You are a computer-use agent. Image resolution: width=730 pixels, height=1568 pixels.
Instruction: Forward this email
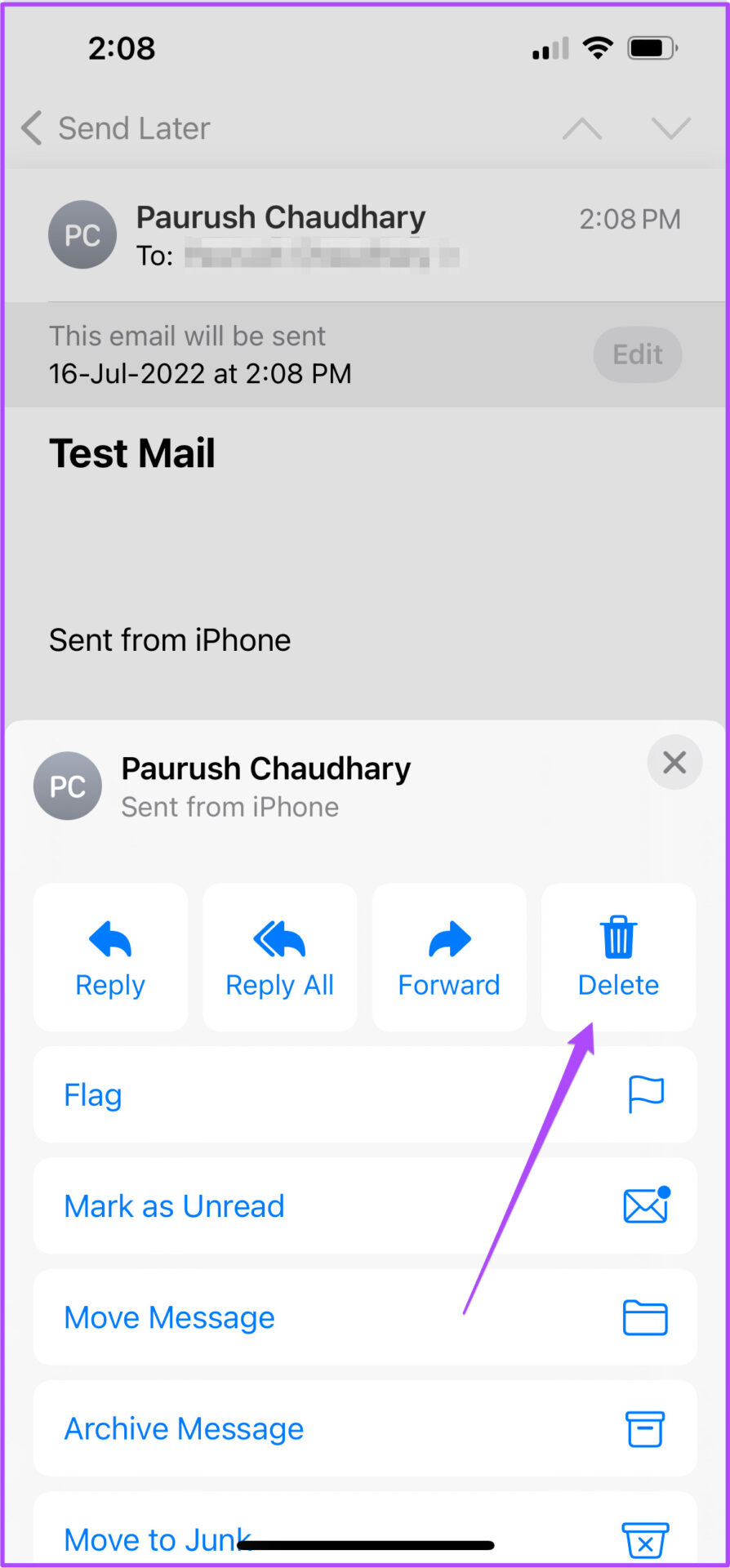pyautogui.click(x=448, y=957)
